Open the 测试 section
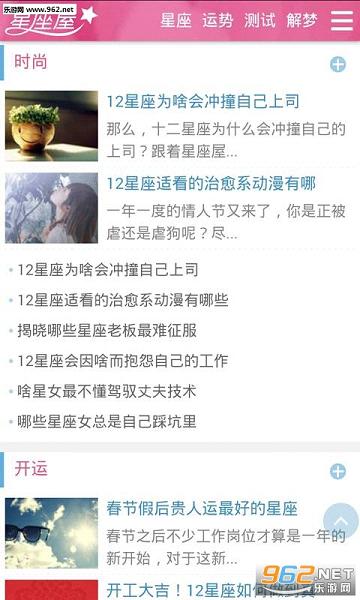Image resolution: width=360 pixels, height=600 pixels. (260, 20)
